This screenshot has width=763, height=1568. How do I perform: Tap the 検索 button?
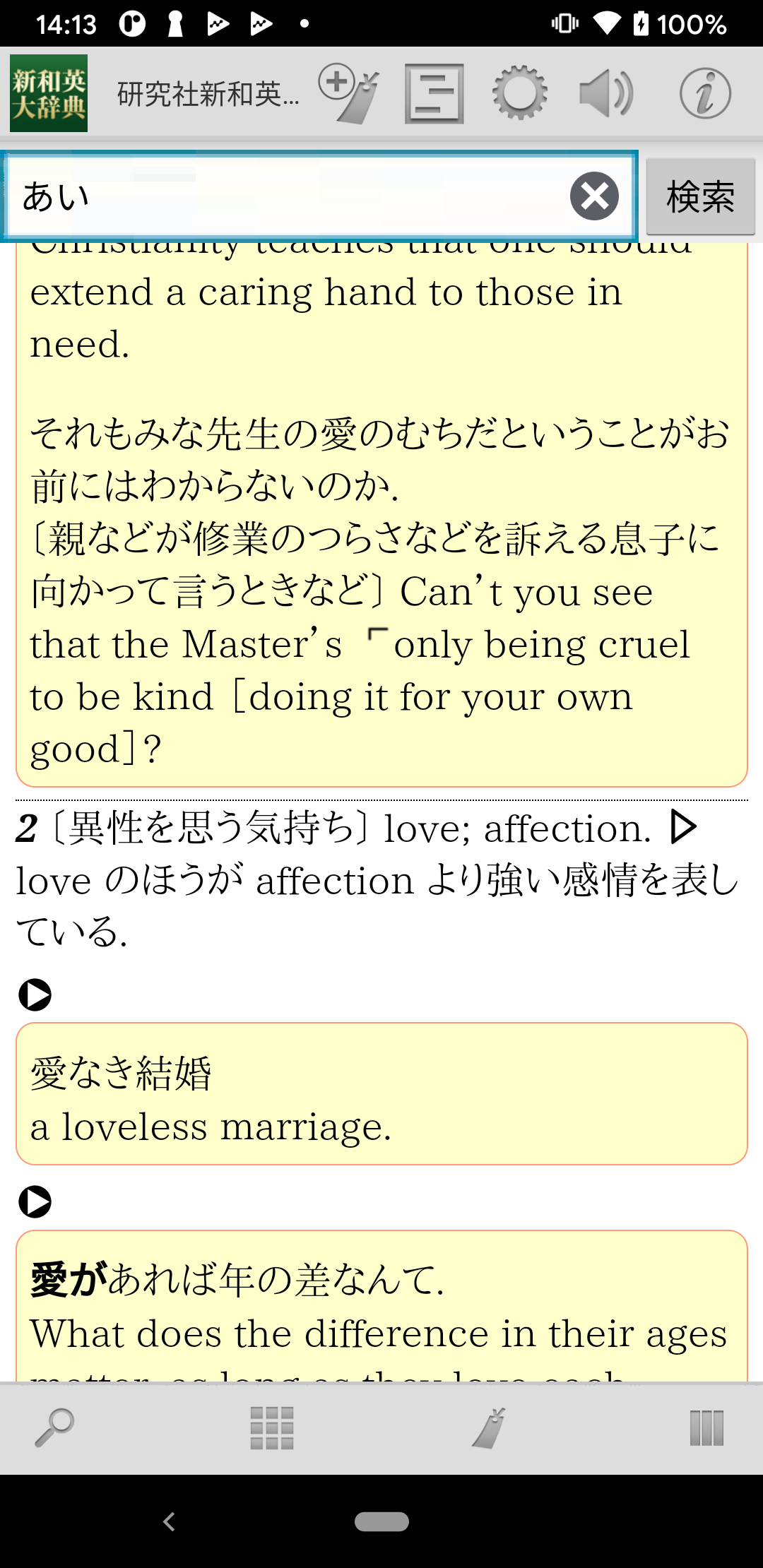pyautogui.click(x=700, y=196)
